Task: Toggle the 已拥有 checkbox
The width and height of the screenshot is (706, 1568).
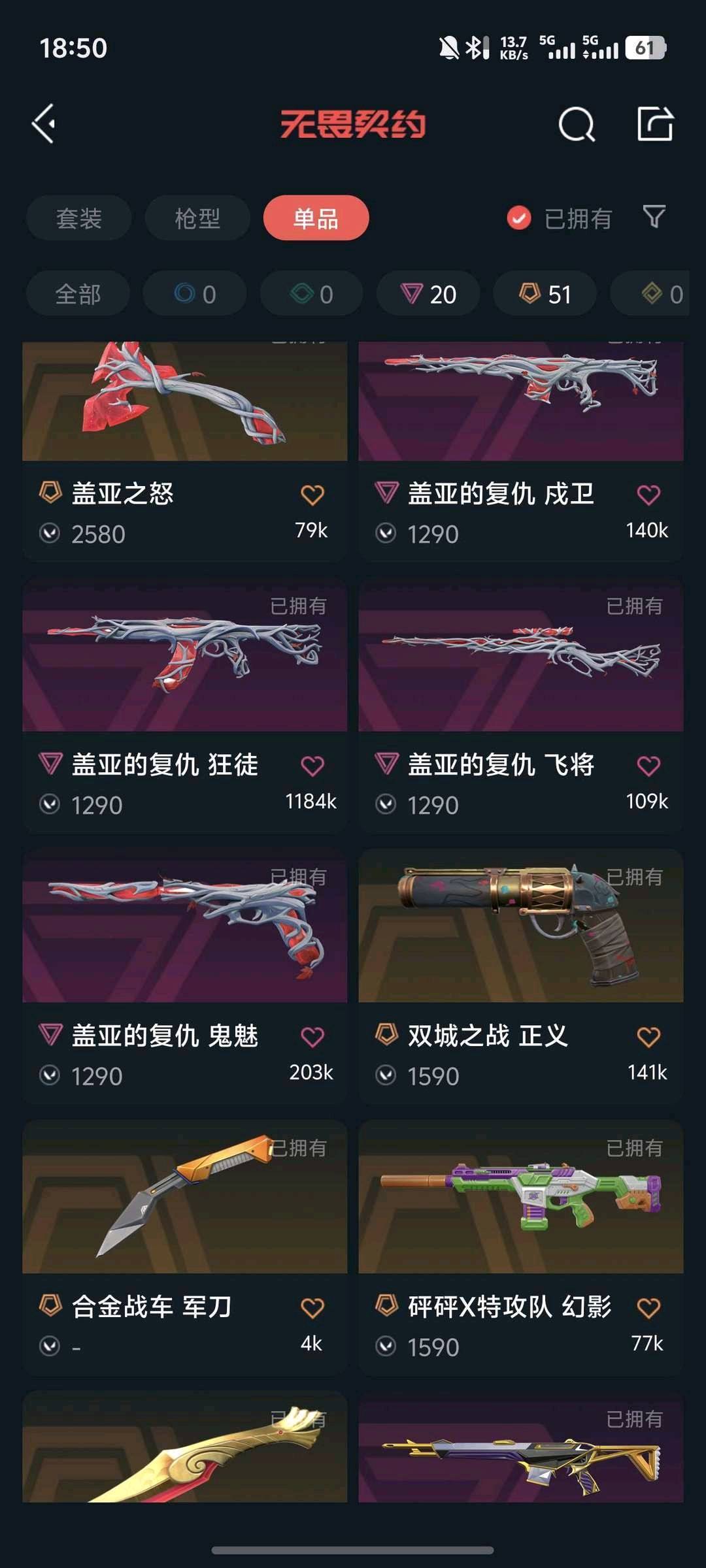Action: [519, 218]
